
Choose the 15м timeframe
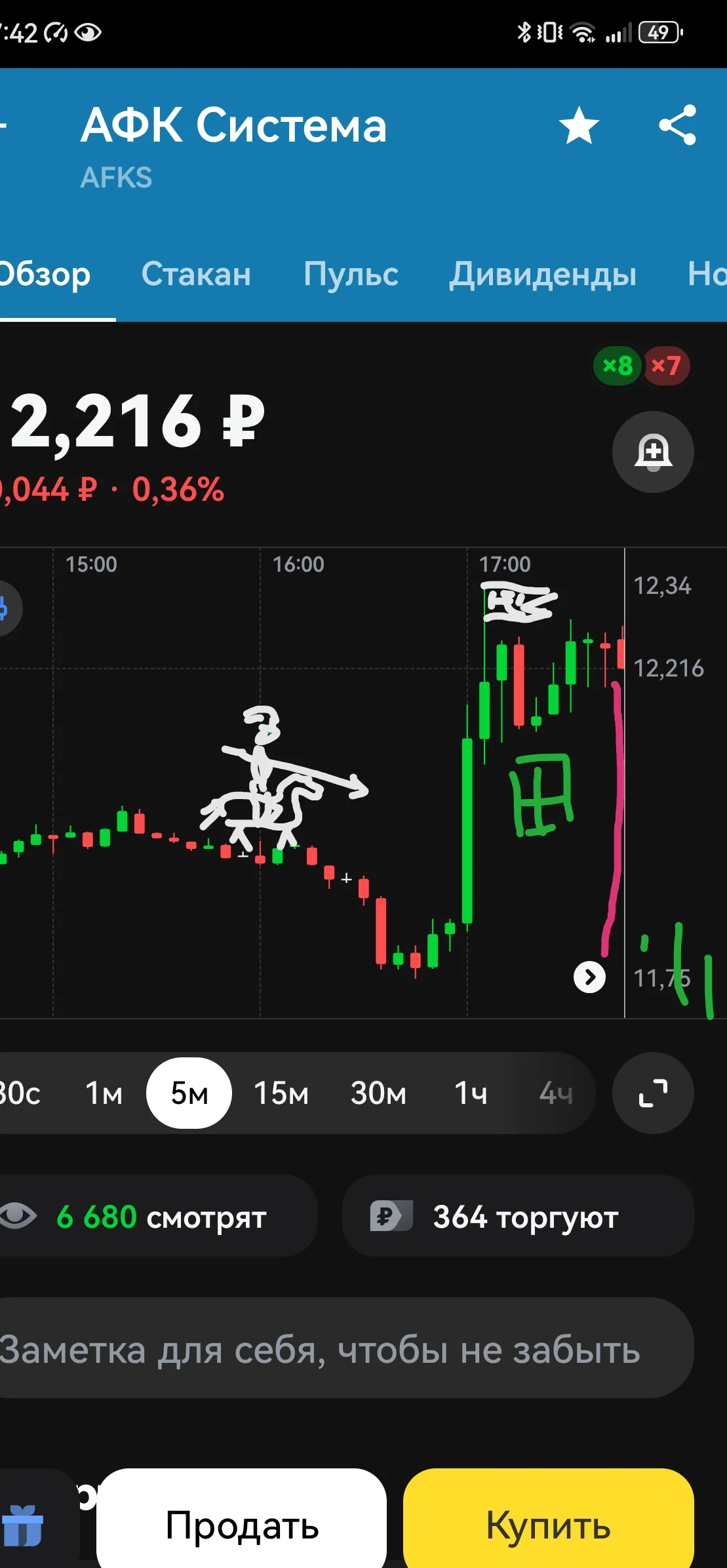tap(281, 1093)
